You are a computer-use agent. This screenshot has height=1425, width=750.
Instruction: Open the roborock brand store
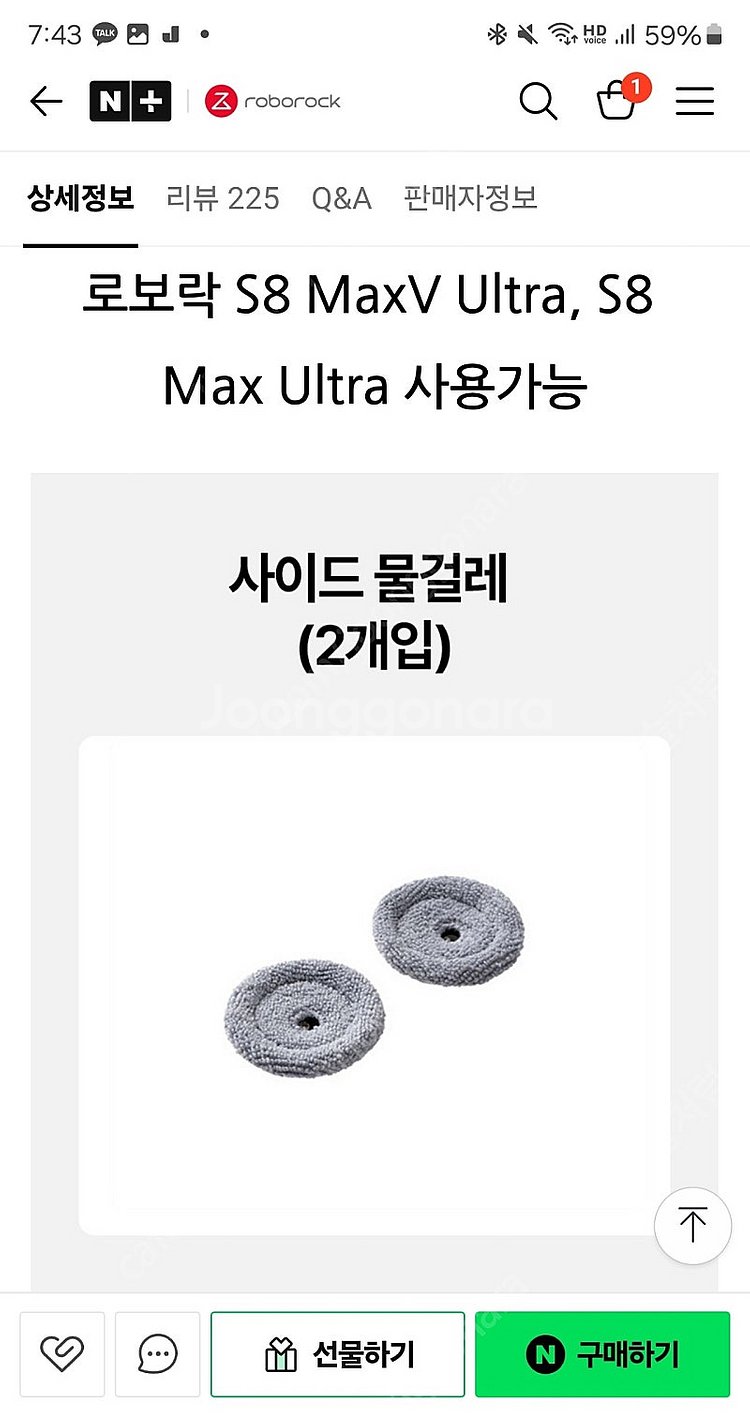pyautogui.click(x=273, y=101)
